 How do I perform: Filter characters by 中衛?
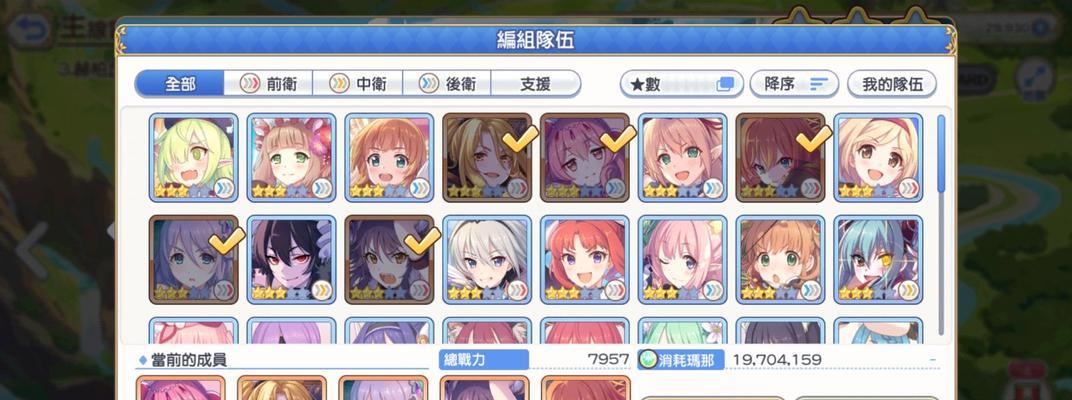click(x=357, y=84)
